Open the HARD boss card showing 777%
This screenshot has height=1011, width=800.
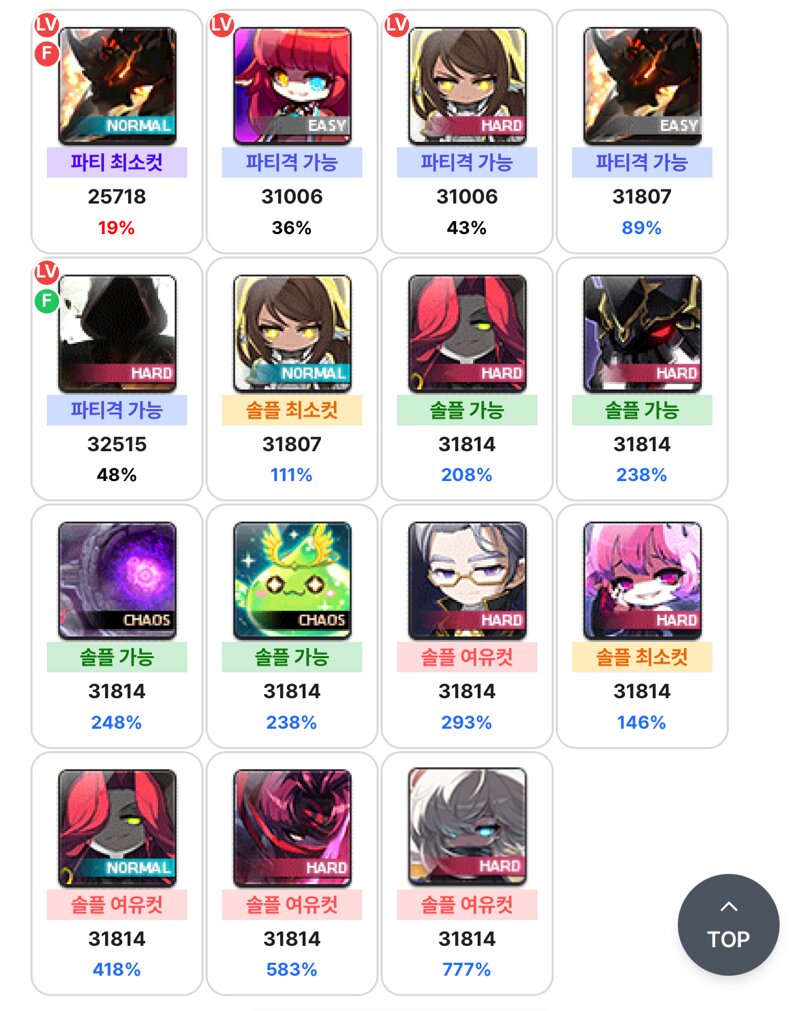pyautogui.click(x=467, y=873)
